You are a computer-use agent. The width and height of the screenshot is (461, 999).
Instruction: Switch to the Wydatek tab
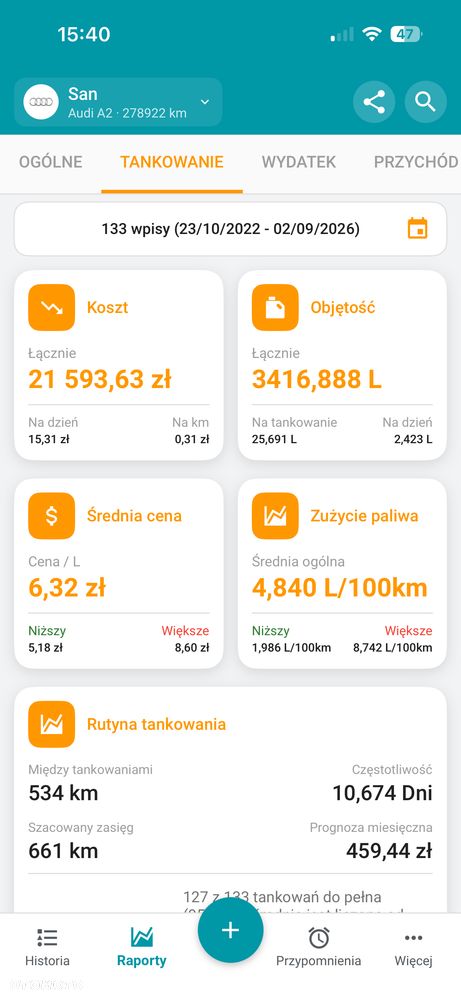(x=299, y=162)
